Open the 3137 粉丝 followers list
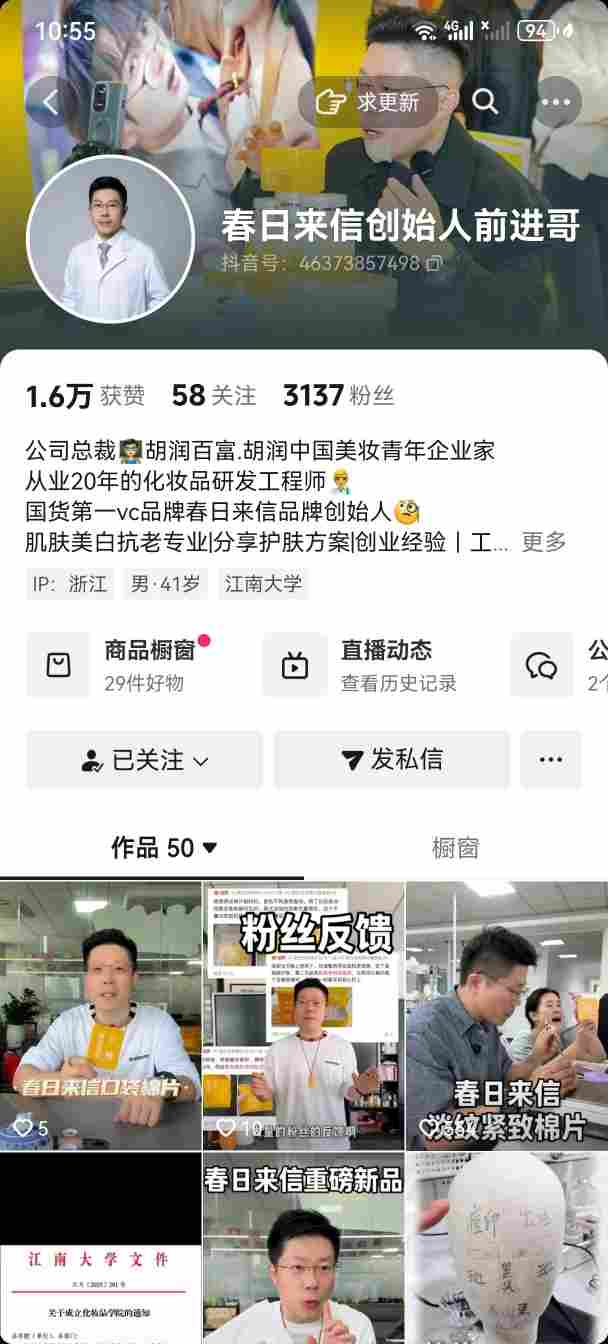Viewport: 608px width, 1344px height. point(338,396)
